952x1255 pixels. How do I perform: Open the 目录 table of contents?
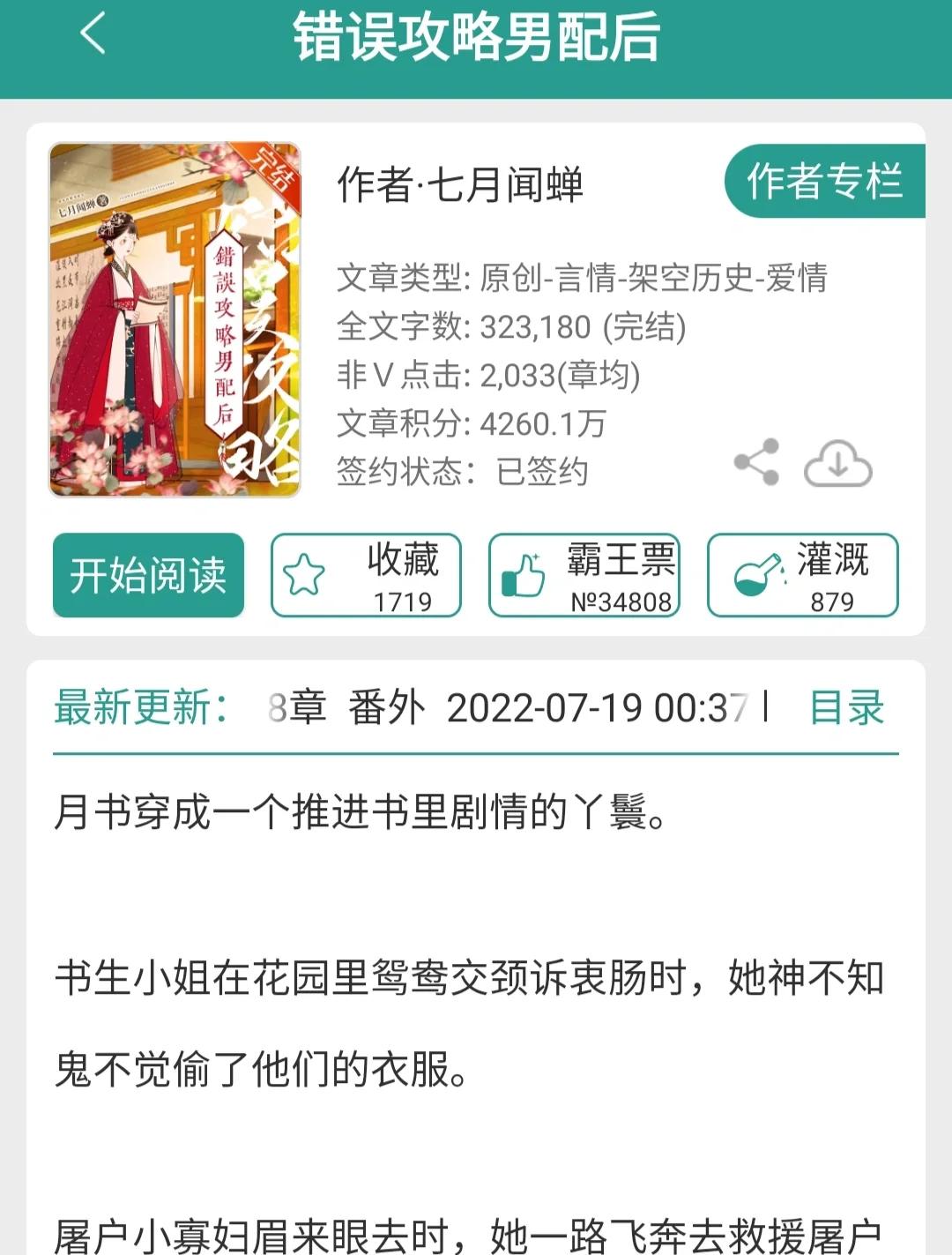point(846,707)
